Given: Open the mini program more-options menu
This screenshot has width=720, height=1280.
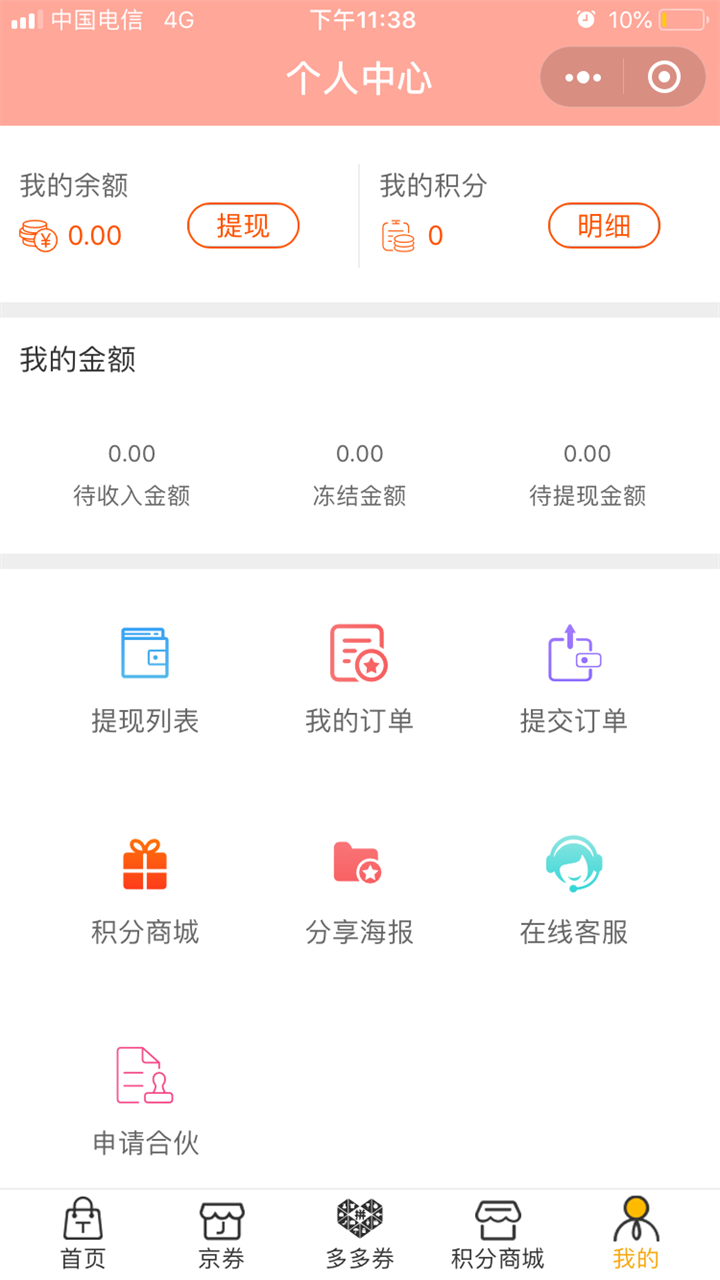Looking at the screenshot, I should click(x=583, y=77).
